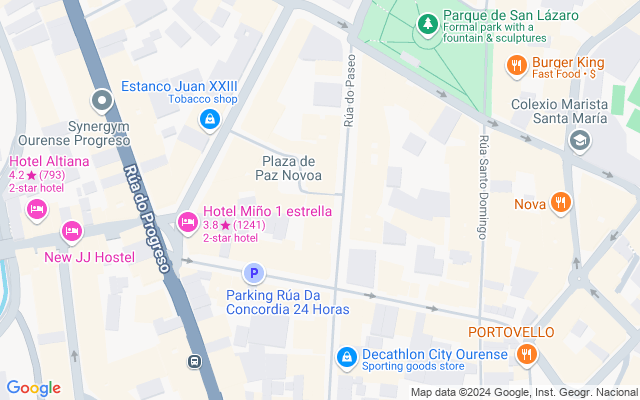Open the Hotel Miño 1 estrella pin

point(187,222)
